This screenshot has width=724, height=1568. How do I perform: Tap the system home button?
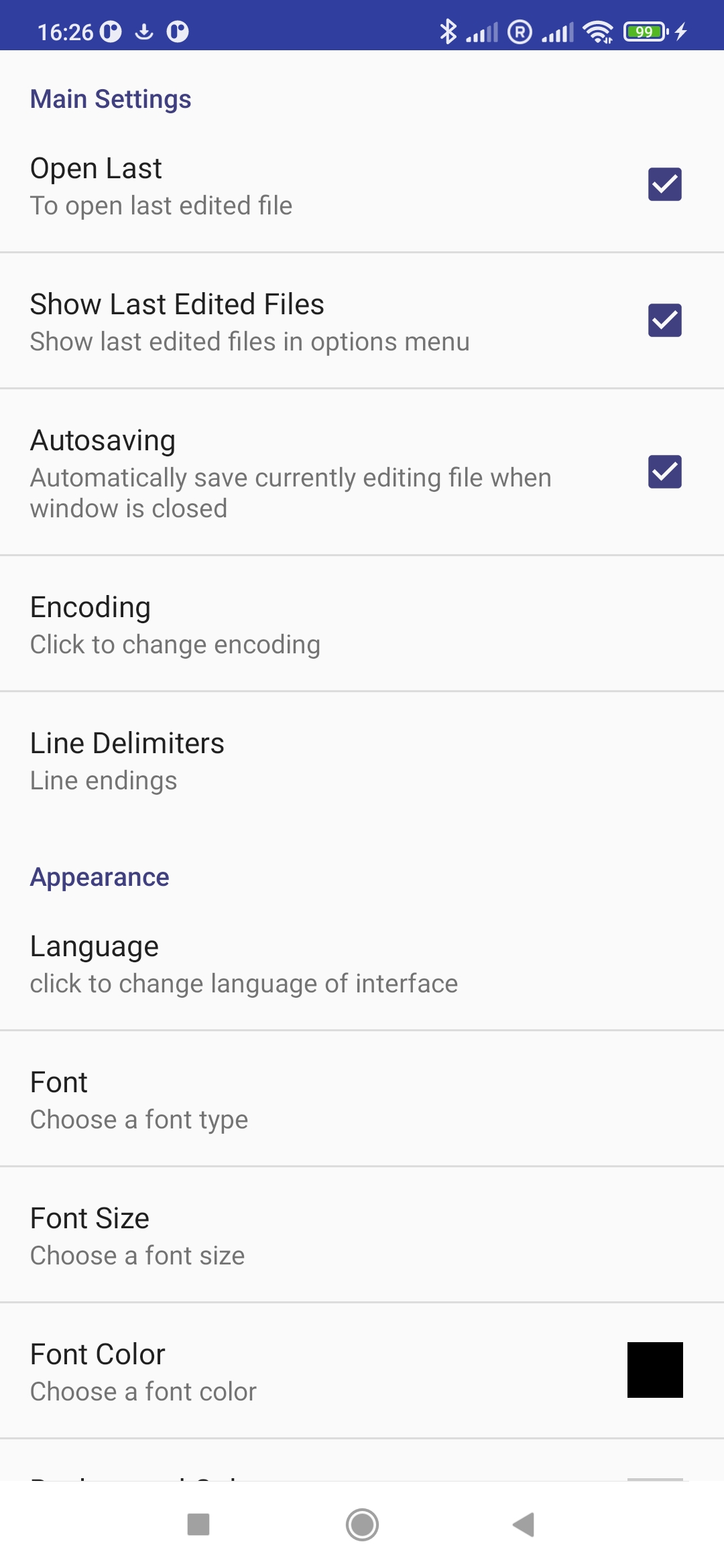click(x=362, y=1524)
